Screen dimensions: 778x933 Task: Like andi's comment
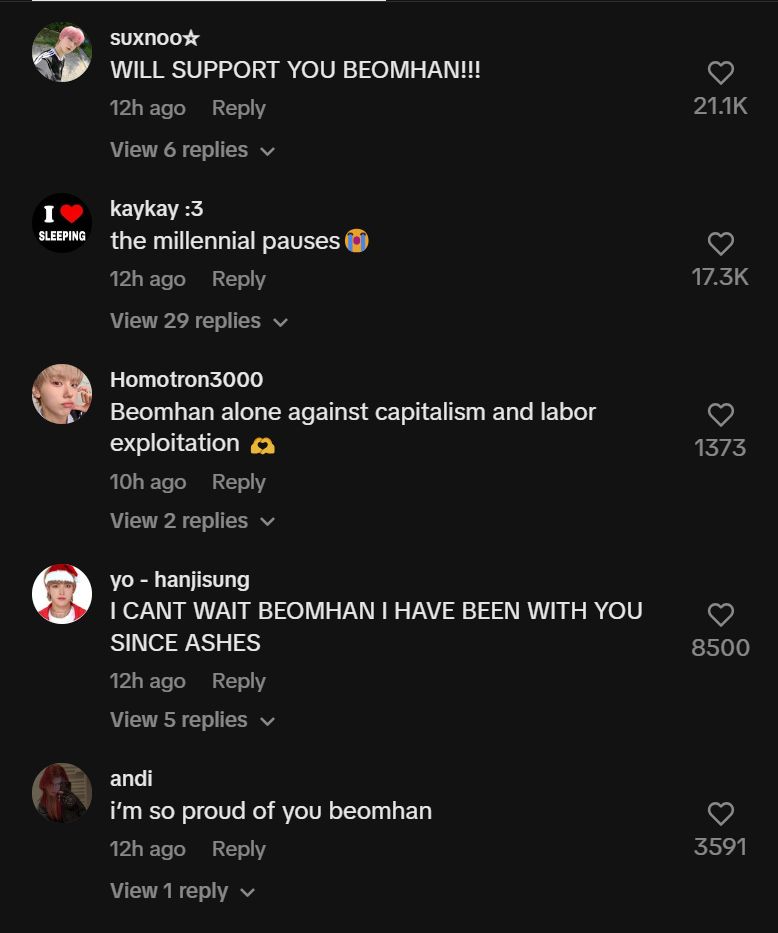[720, 814]
